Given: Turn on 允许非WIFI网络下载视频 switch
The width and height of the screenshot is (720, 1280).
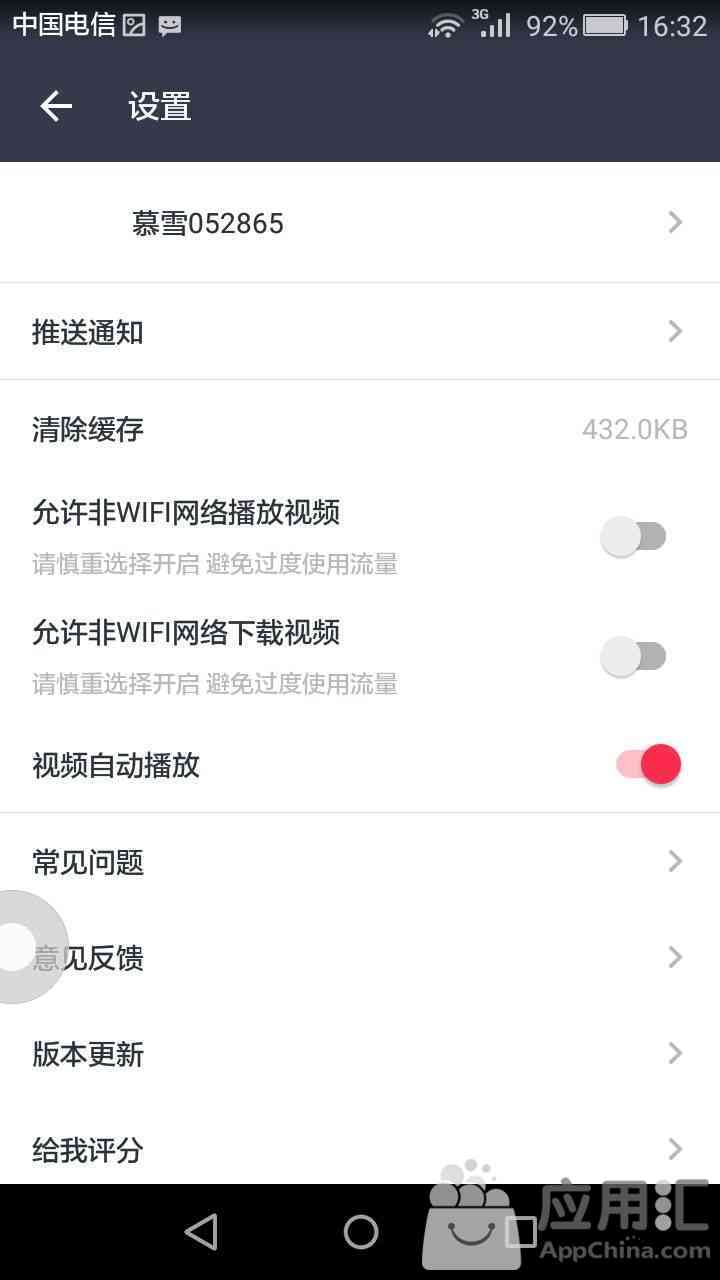Looking at the screenshot, I should [634, 657].
